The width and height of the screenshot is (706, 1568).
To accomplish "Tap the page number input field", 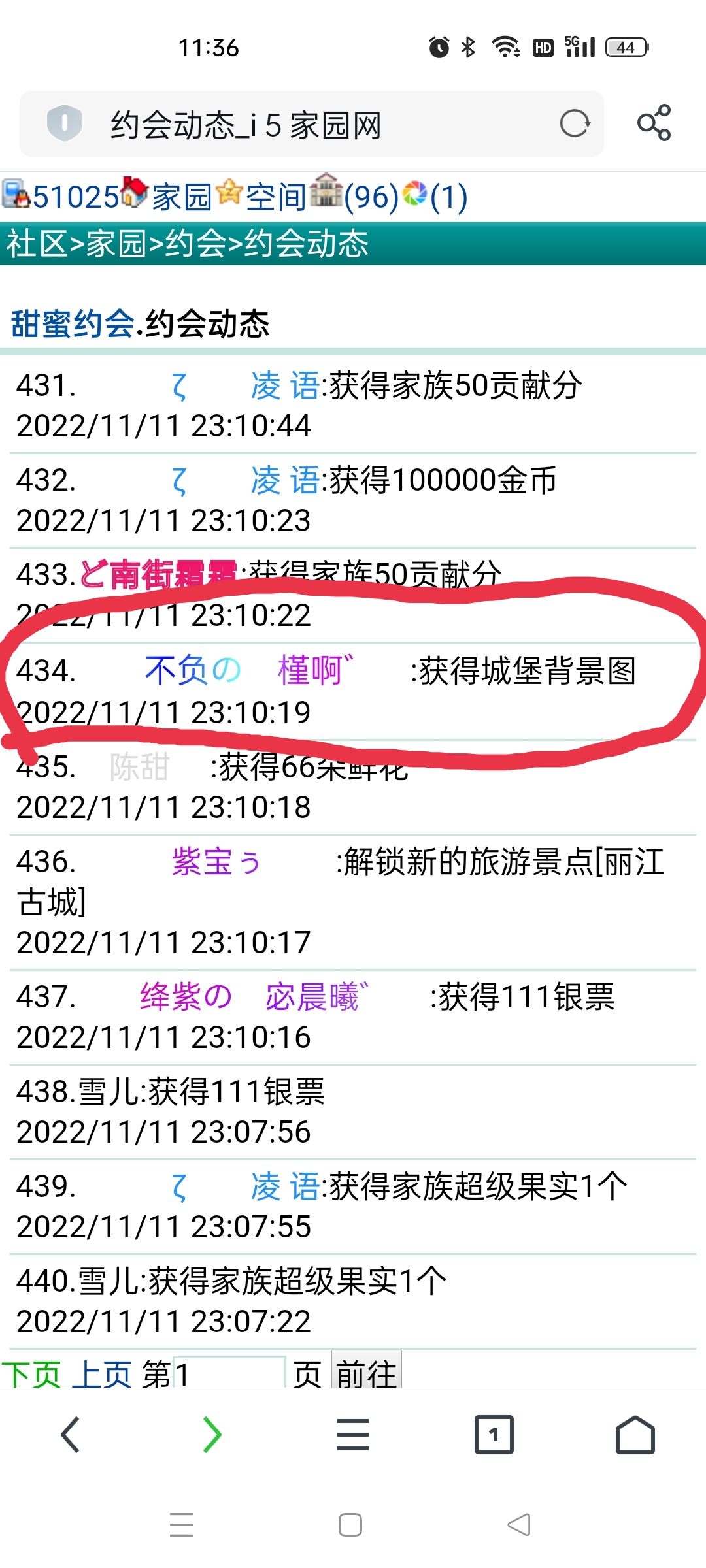I will click(x=229, y=1373).
